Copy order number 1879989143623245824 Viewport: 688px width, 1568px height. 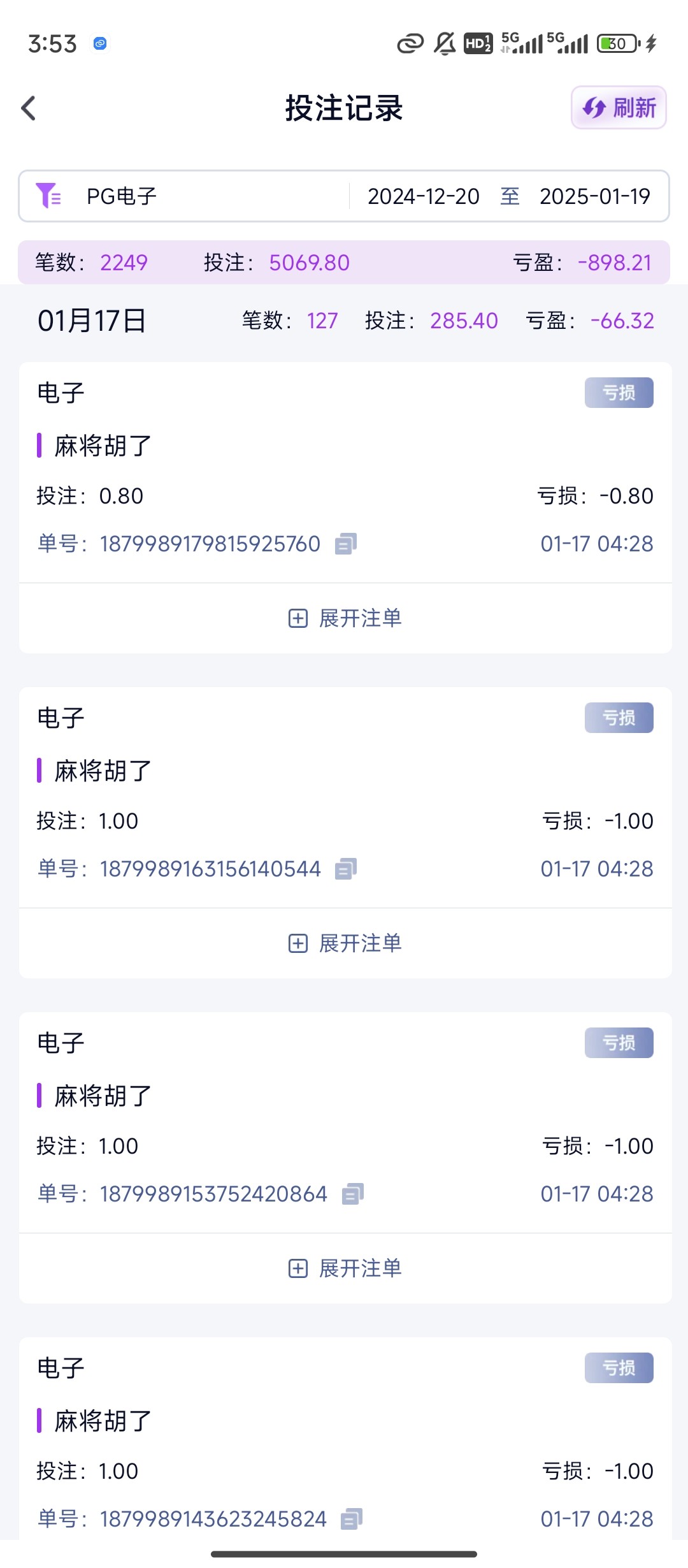pos(352,1519)
